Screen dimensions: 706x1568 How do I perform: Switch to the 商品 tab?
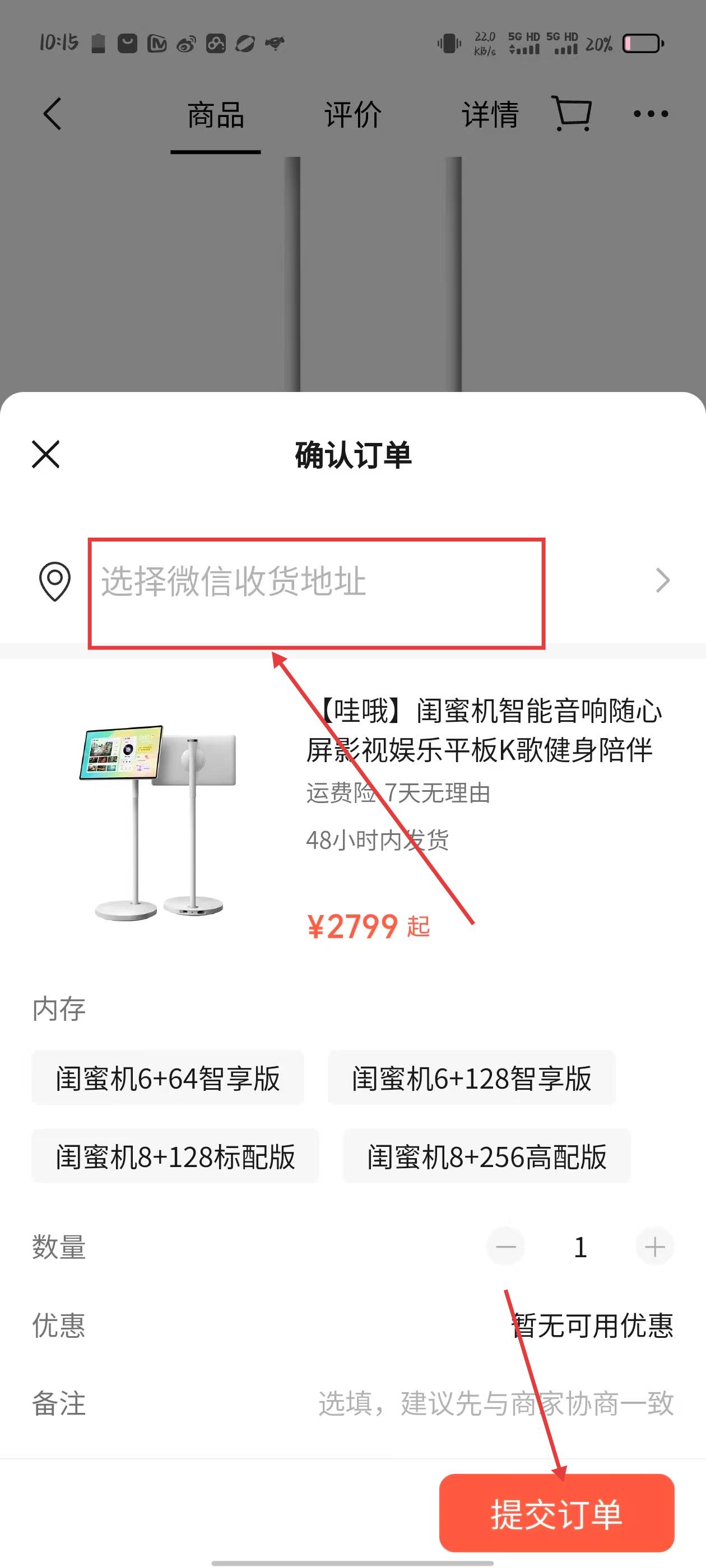click(216, 115)
